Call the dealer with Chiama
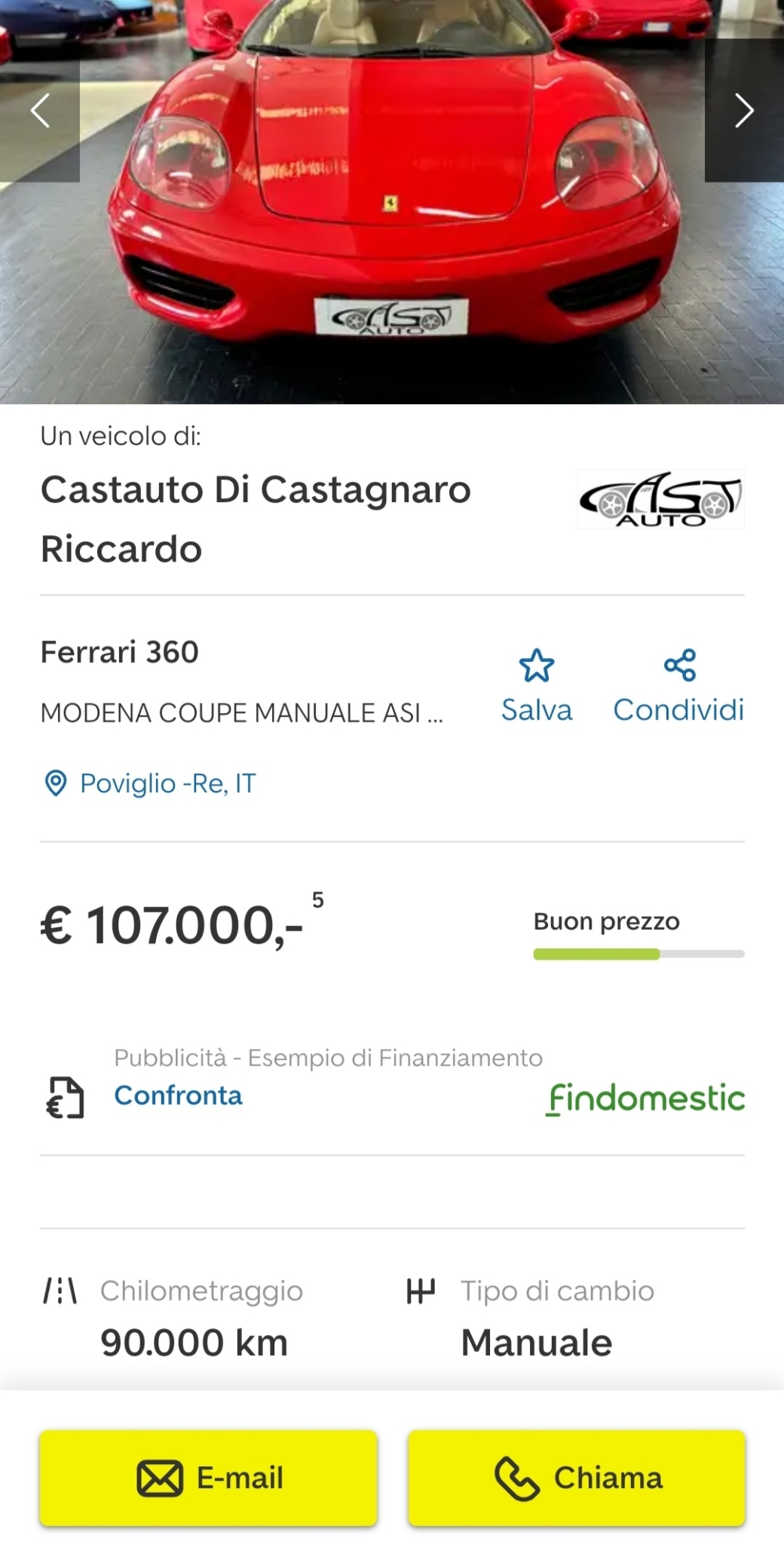 pos(577,1478)
